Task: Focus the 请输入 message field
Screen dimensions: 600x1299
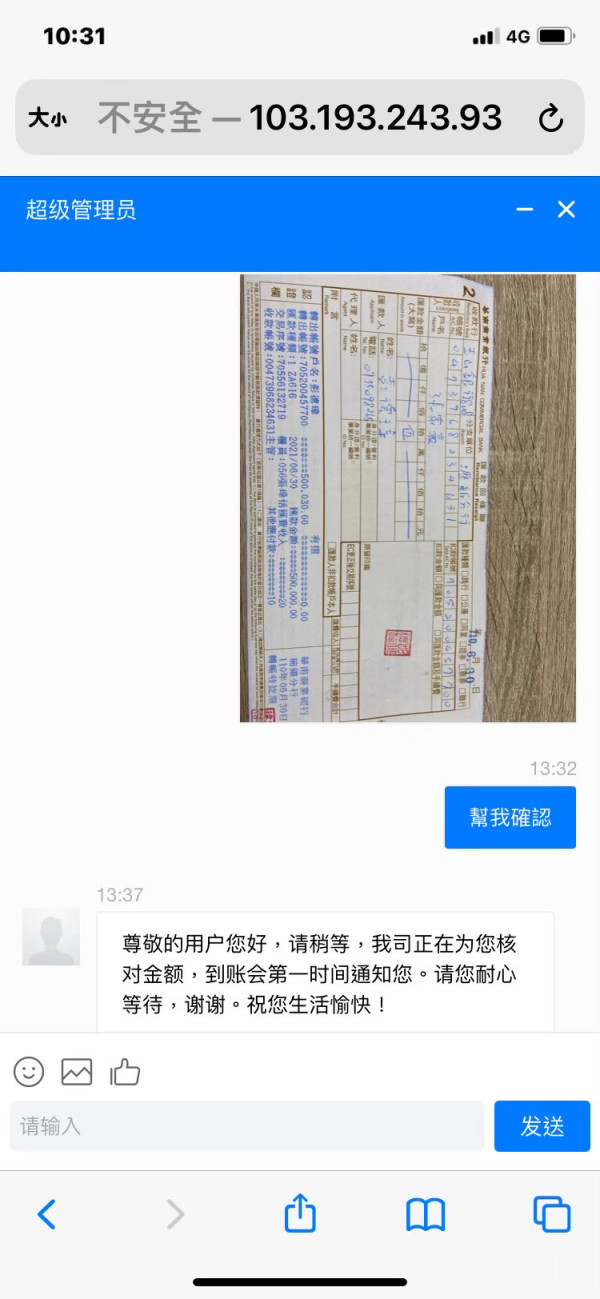Action: click(x=247, y=1126)
